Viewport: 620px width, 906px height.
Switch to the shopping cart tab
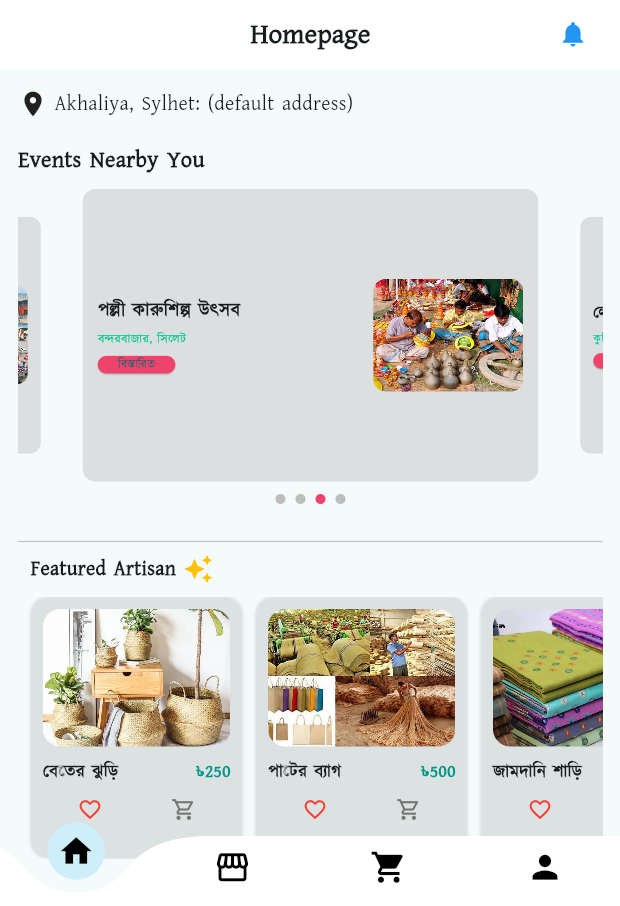coord(388,867)
